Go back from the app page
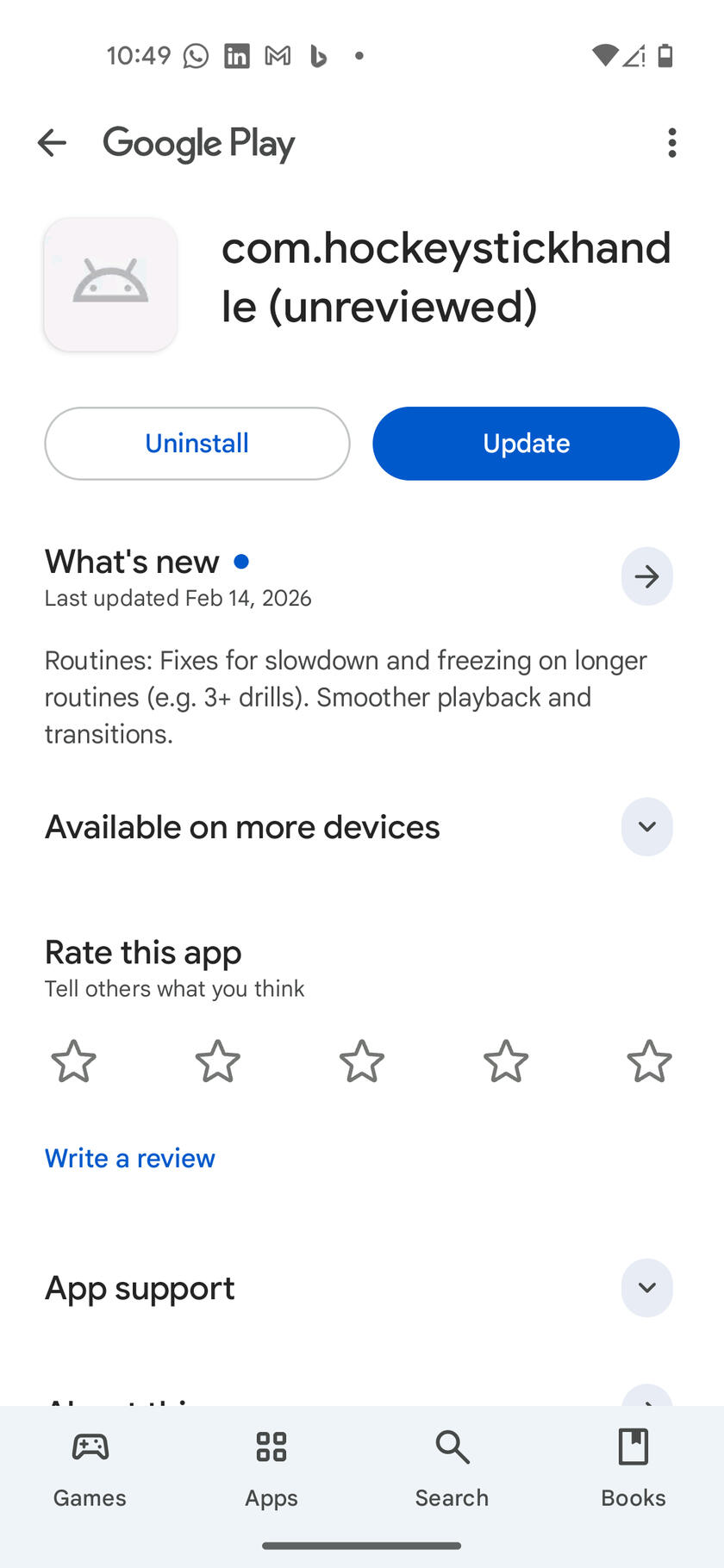The height and width of the screenshot is (1568, 724). pyautogui.click(x=52, y=143)
